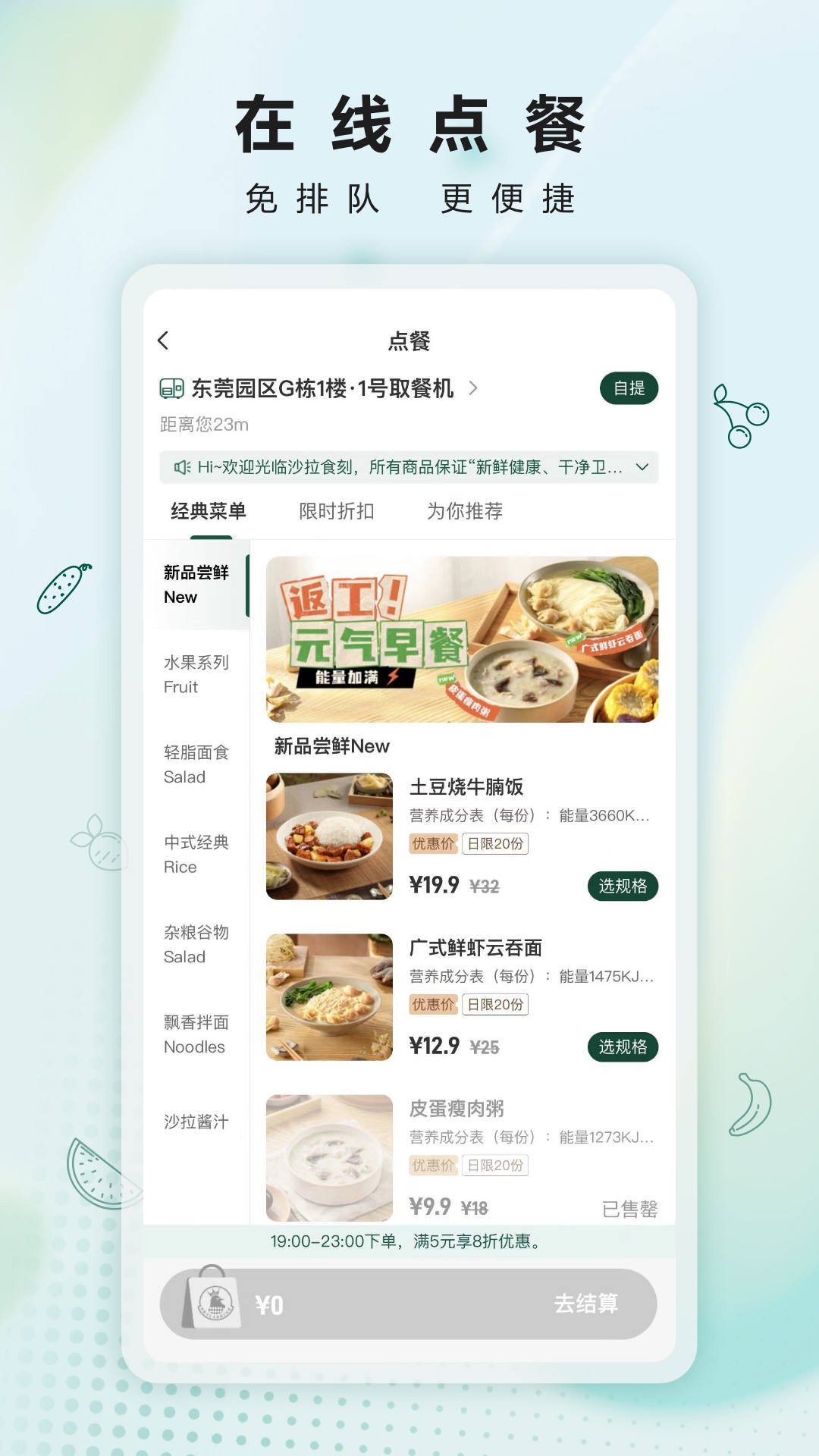
Task: Tap the 日限20份 tag on 广式鲜虾云吞面
Action: [x=495, y=1003]
